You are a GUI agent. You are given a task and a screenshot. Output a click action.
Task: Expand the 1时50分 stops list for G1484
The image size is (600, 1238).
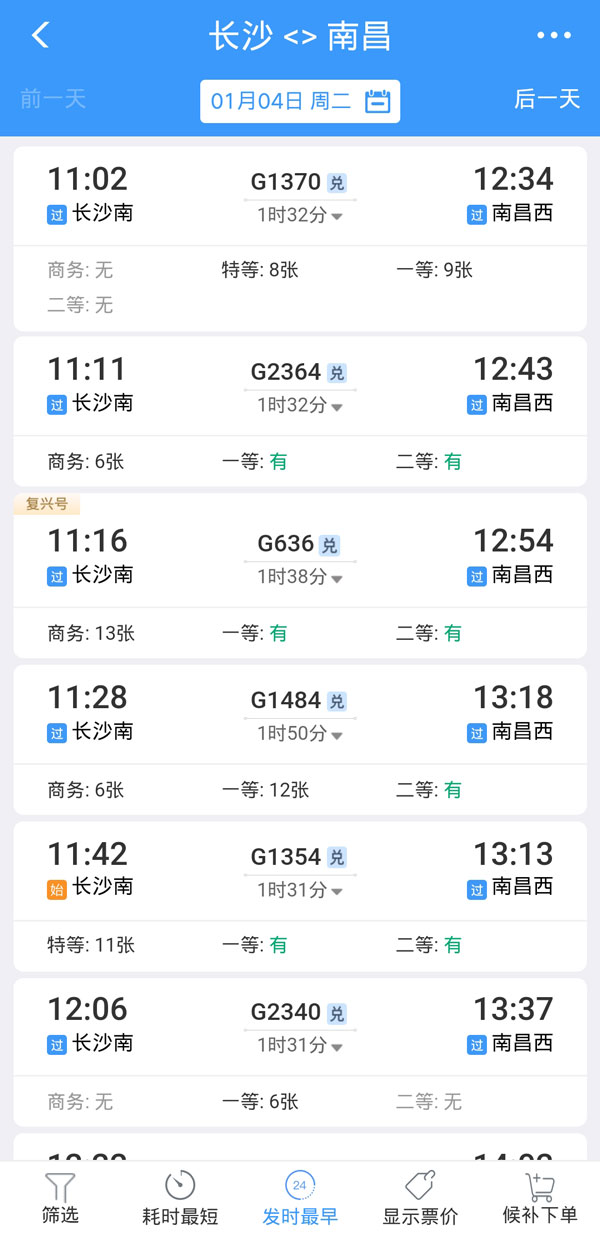click(300, 734)
